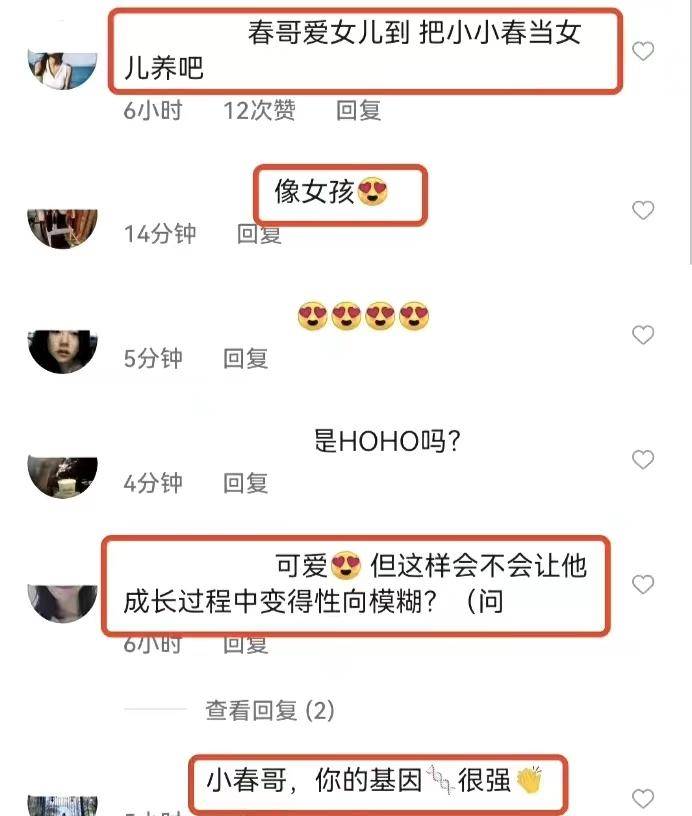Image resolution: width=692 pixels, height=816 pixels.
Task: Like the 像女孩 comment
Action: coord(643,210)
